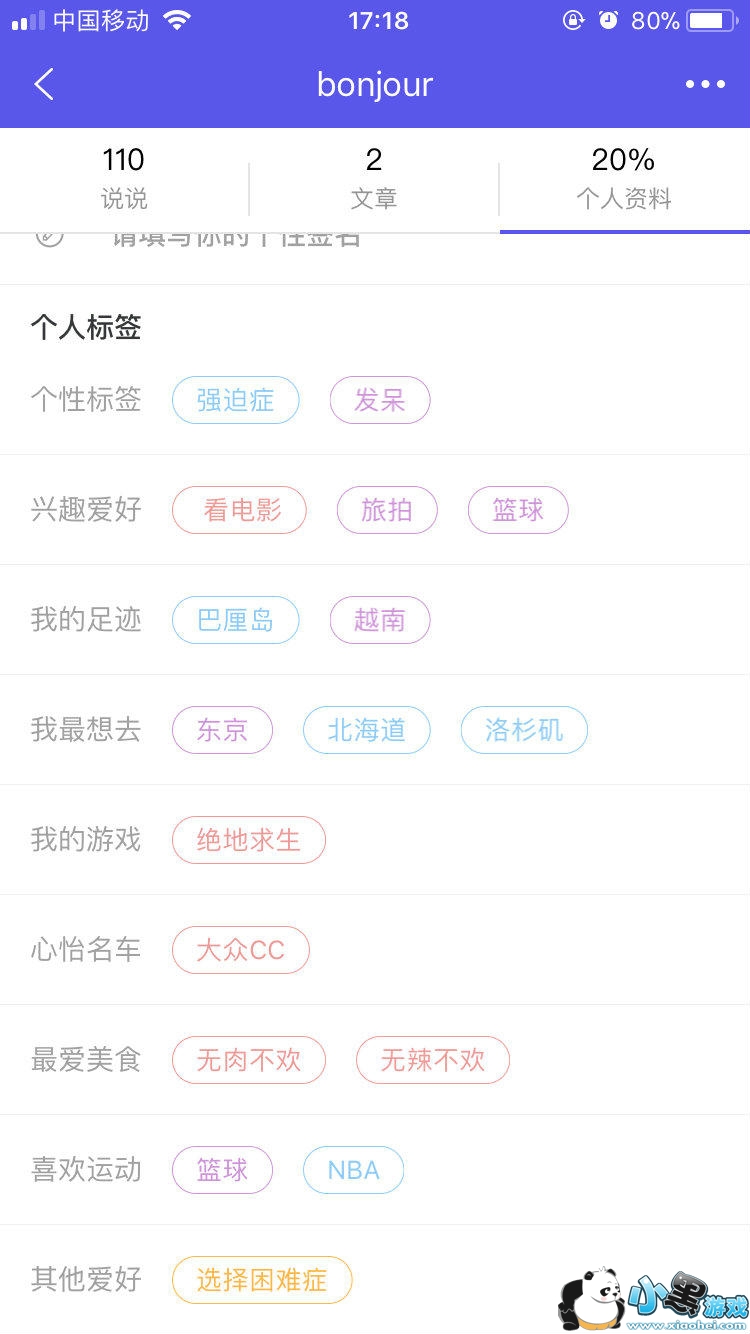Select the 大众CC car tag

pyautogui.click(x=241, y=950)
